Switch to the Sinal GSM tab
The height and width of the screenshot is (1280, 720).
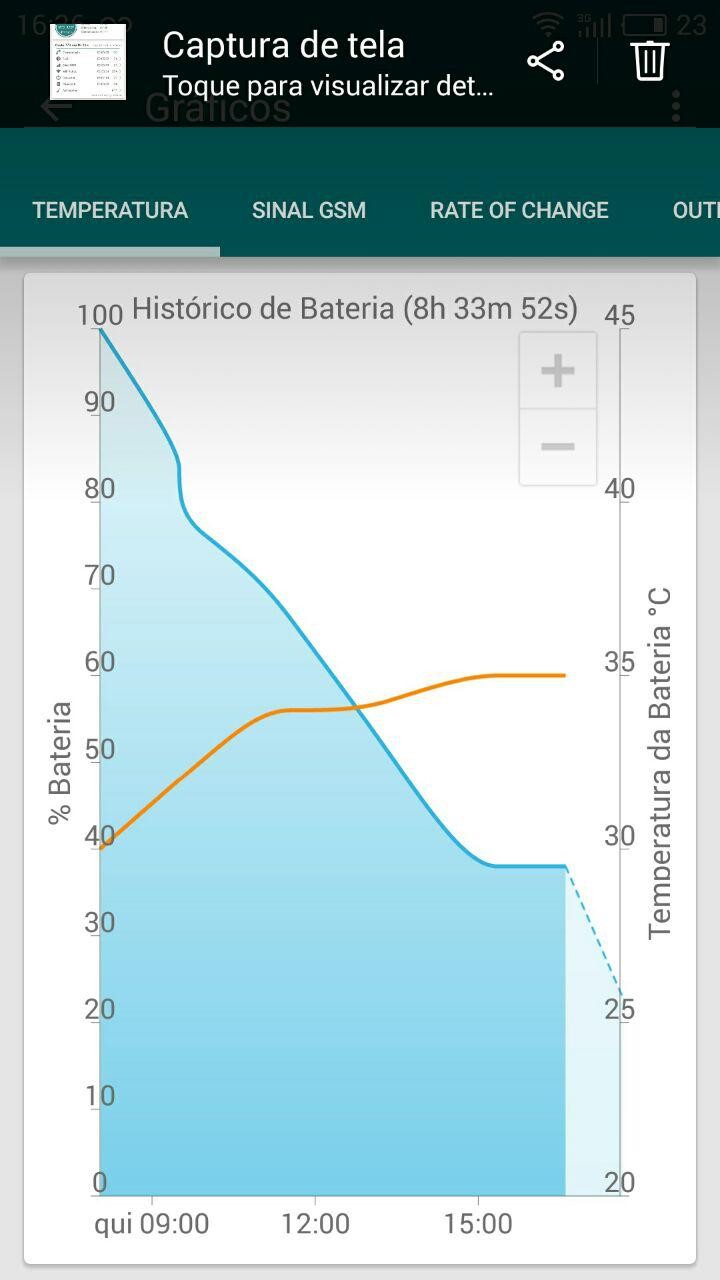pos(308,210)
